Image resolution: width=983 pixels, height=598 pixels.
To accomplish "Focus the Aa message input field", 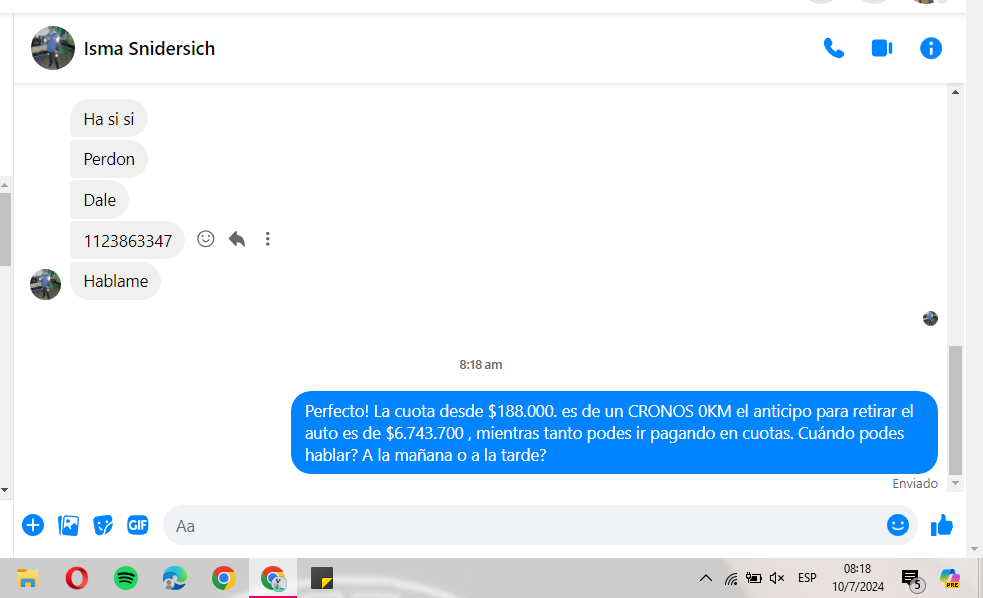I will (x=520, y=525).
